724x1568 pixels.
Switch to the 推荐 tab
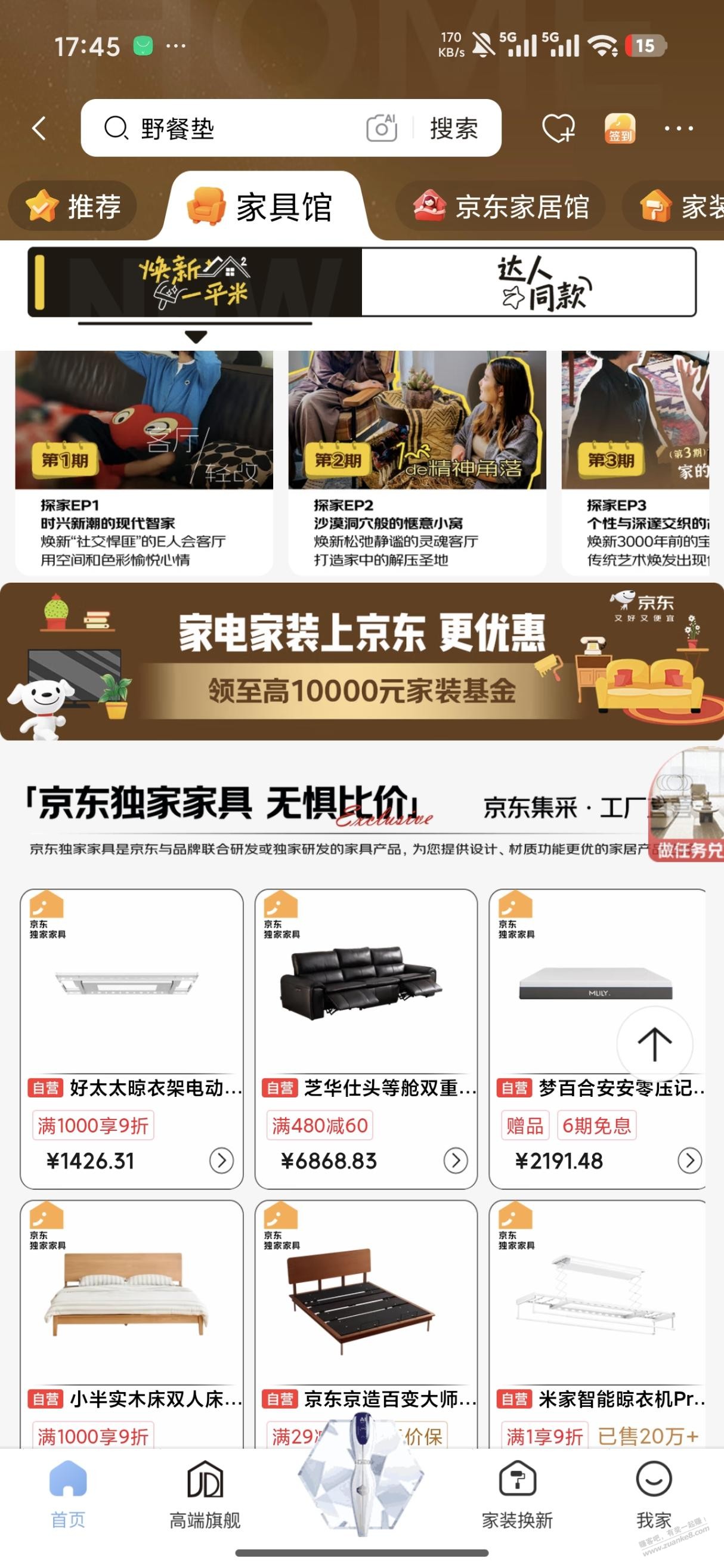pos(73,207)
